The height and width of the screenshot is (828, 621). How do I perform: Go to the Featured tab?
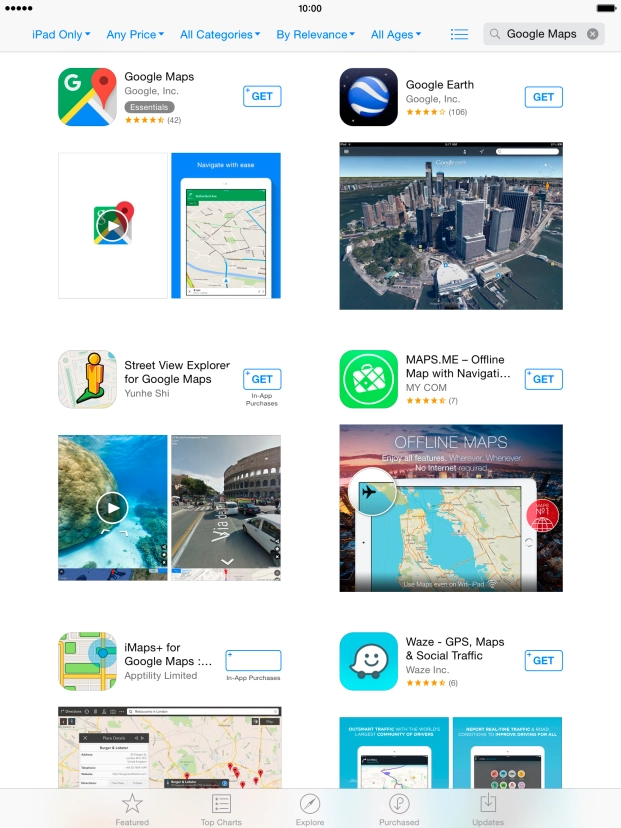pyautogui.click(x=132, y=809)
